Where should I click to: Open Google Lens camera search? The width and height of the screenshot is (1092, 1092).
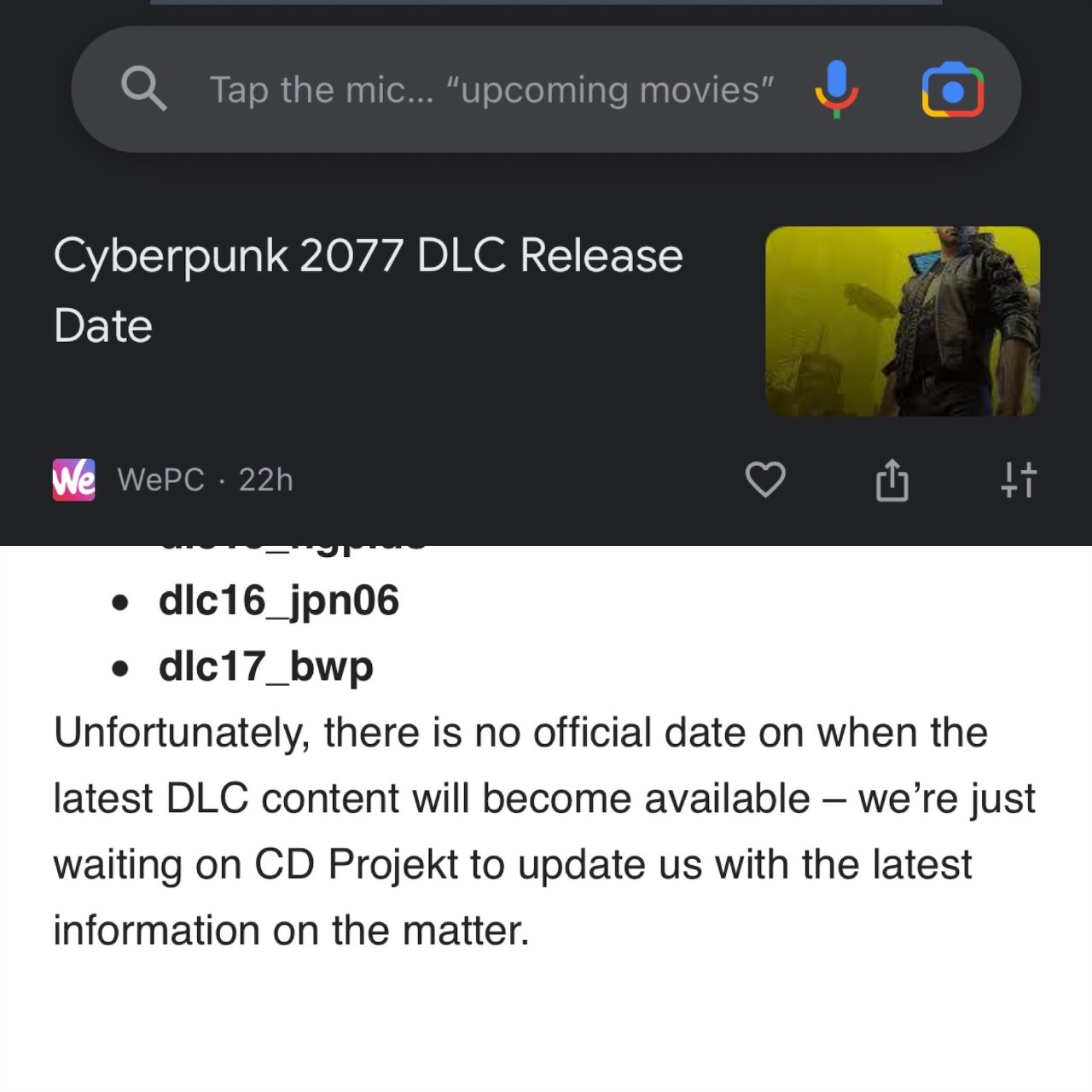[x=952, y=90]
